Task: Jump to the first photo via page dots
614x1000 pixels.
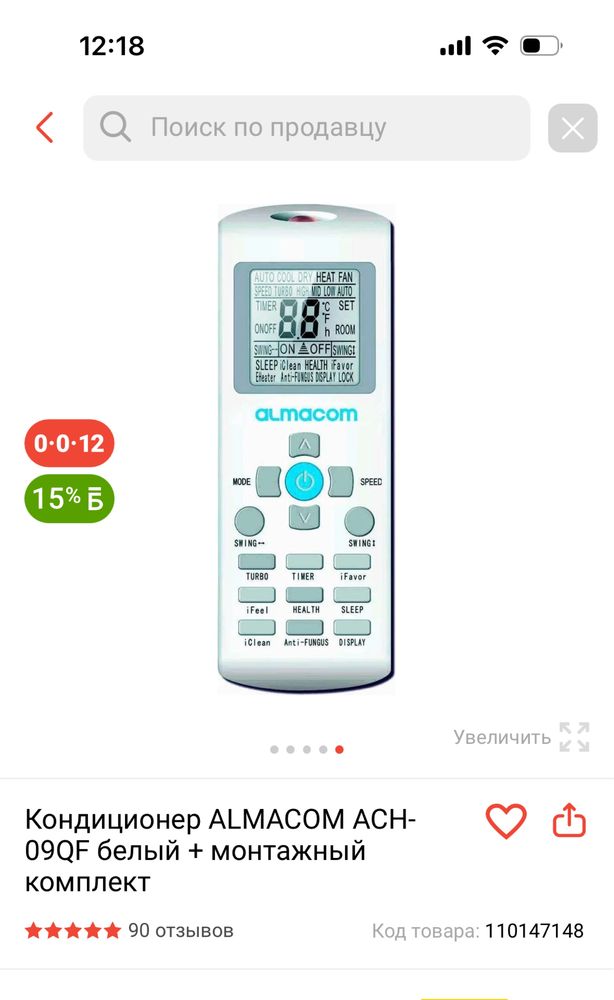Action: (273, 748)
